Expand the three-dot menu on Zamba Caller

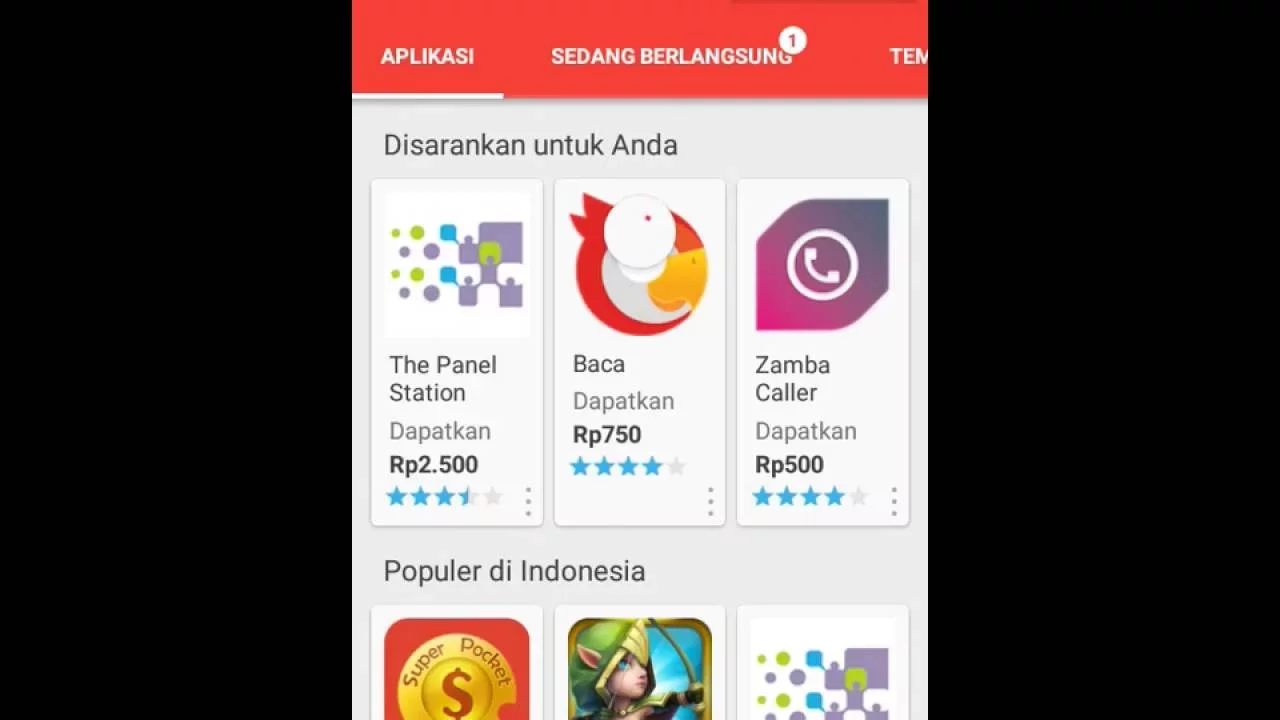click(x=894, y=501)
